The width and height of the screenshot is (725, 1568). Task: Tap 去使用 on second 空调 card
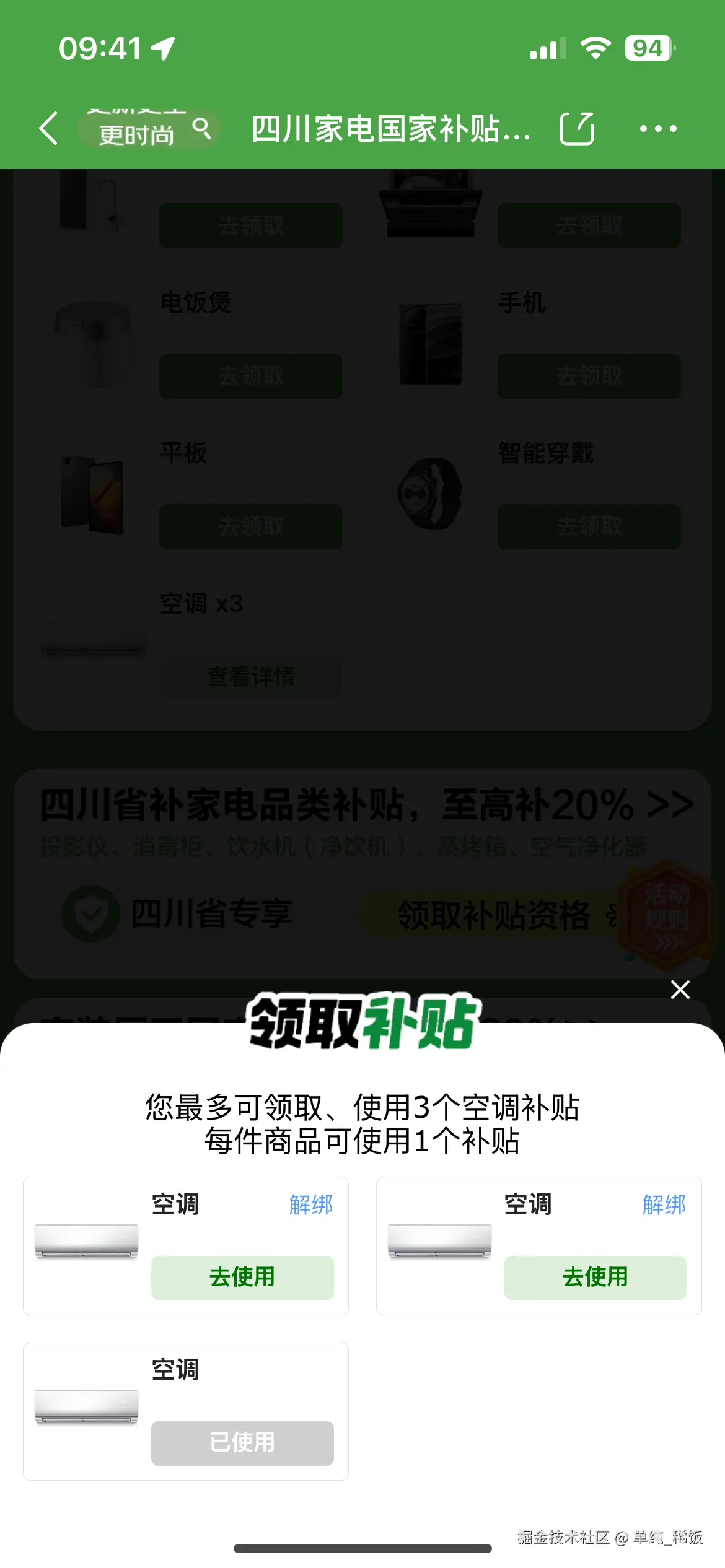pyautogui.click(x=595, y=1277)
